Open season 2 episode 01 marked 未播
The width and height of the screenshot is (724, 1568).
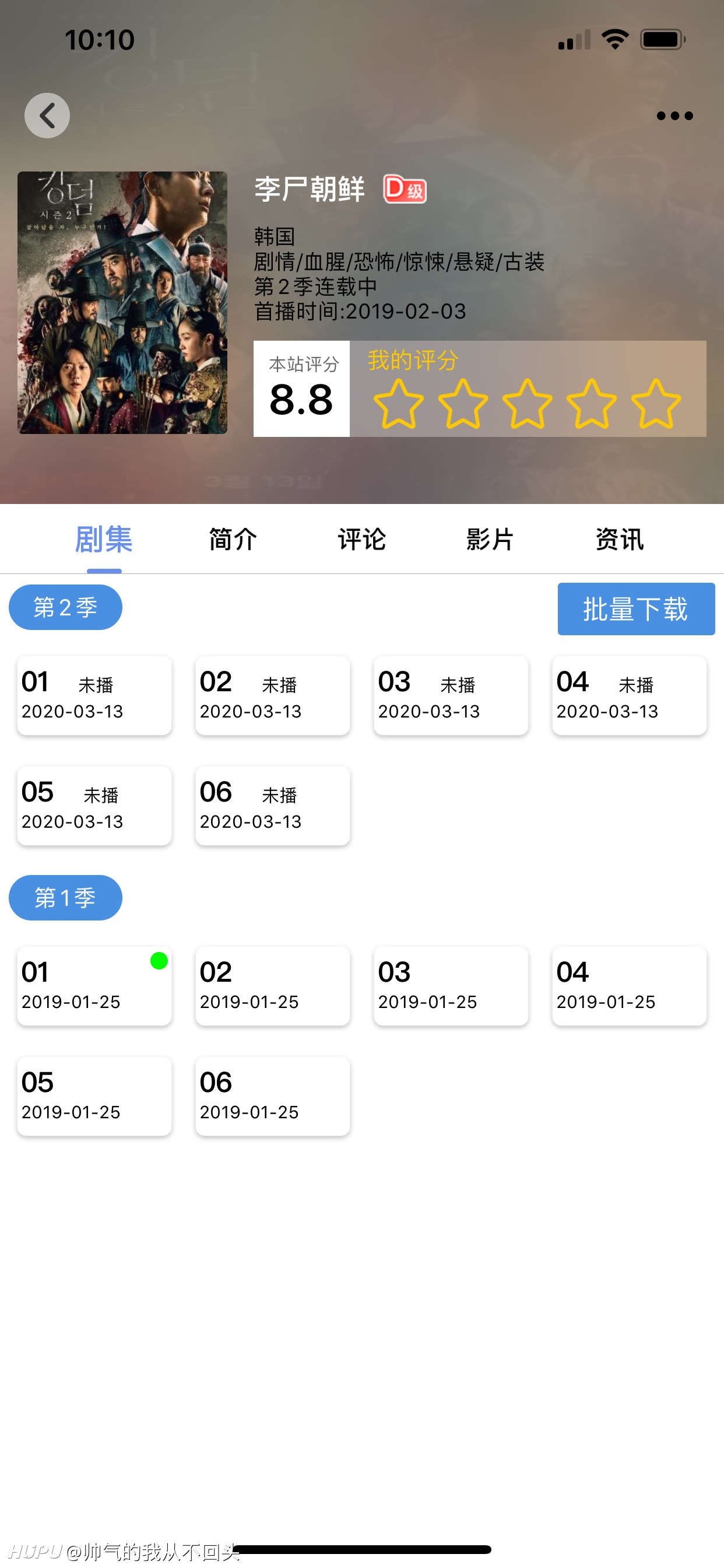click(x=94, y=695)
